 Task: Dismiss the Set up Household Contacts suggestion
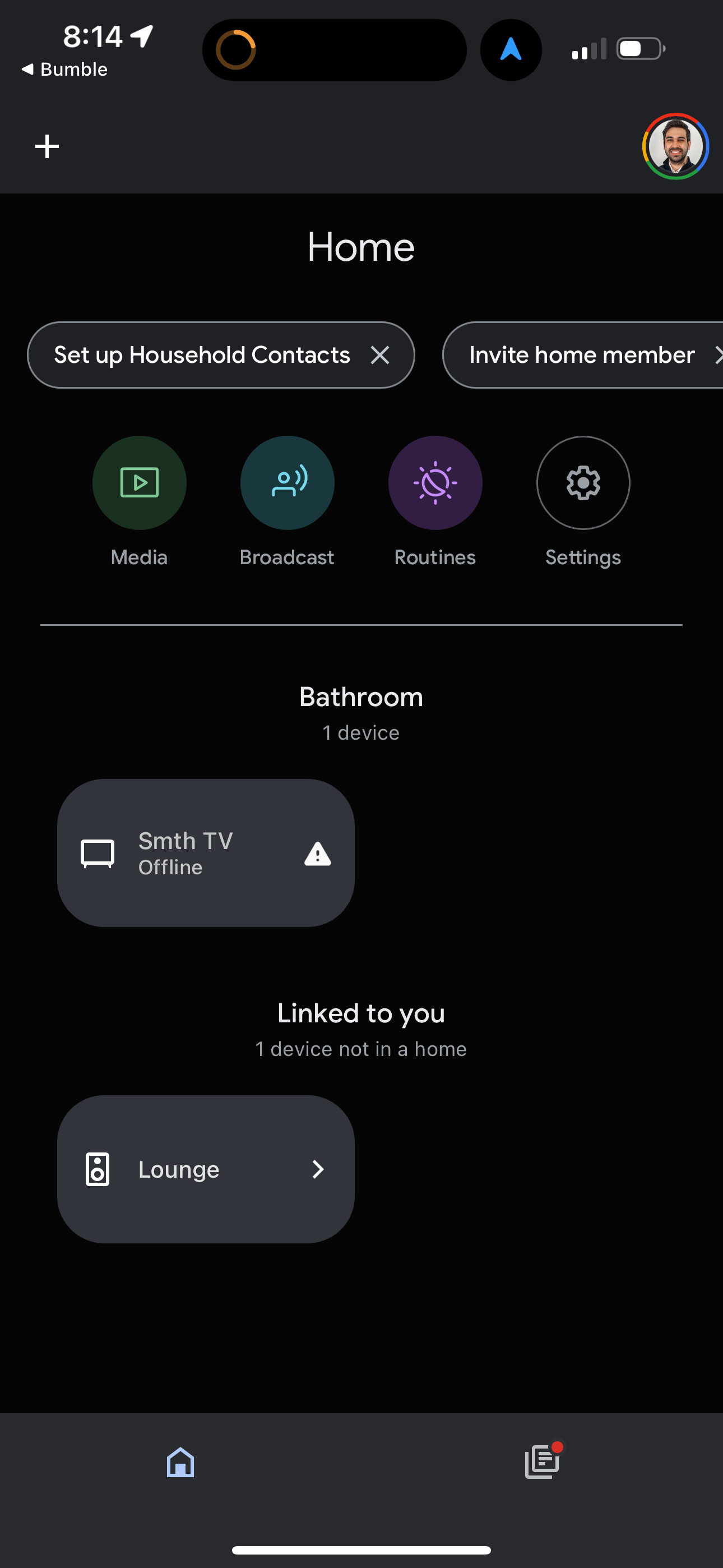coord(382,355)
